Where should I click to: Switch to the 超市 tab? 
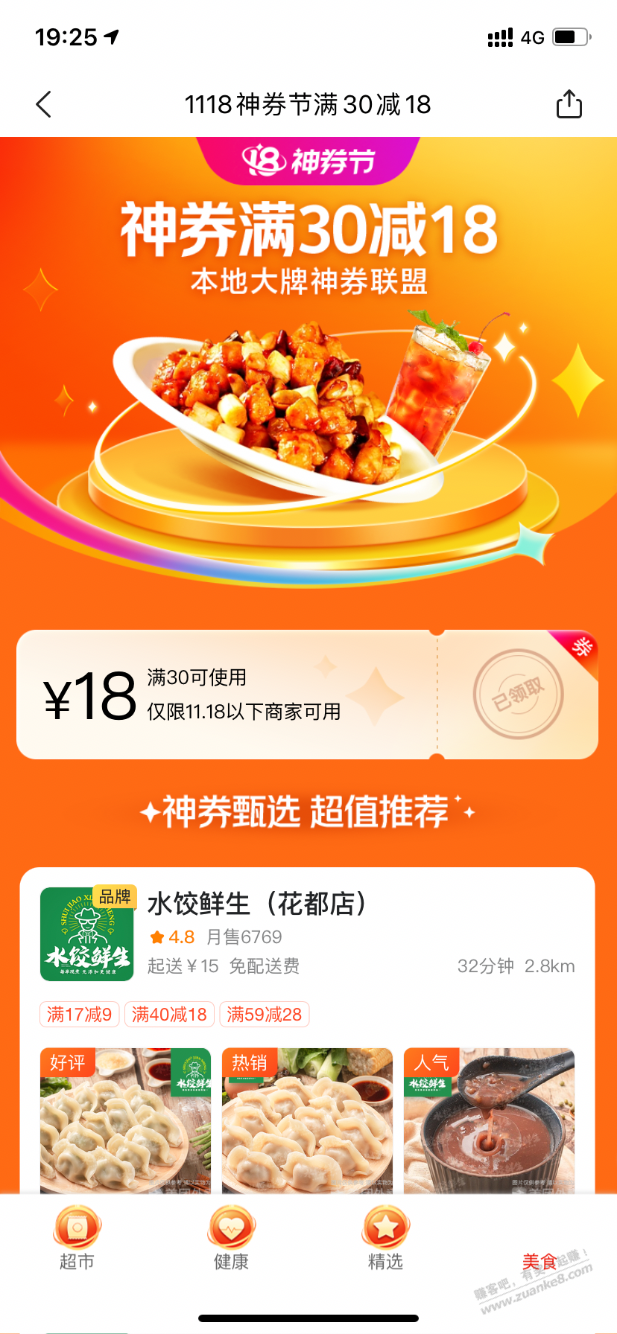pyautogui.click(x=77, y=1239)
